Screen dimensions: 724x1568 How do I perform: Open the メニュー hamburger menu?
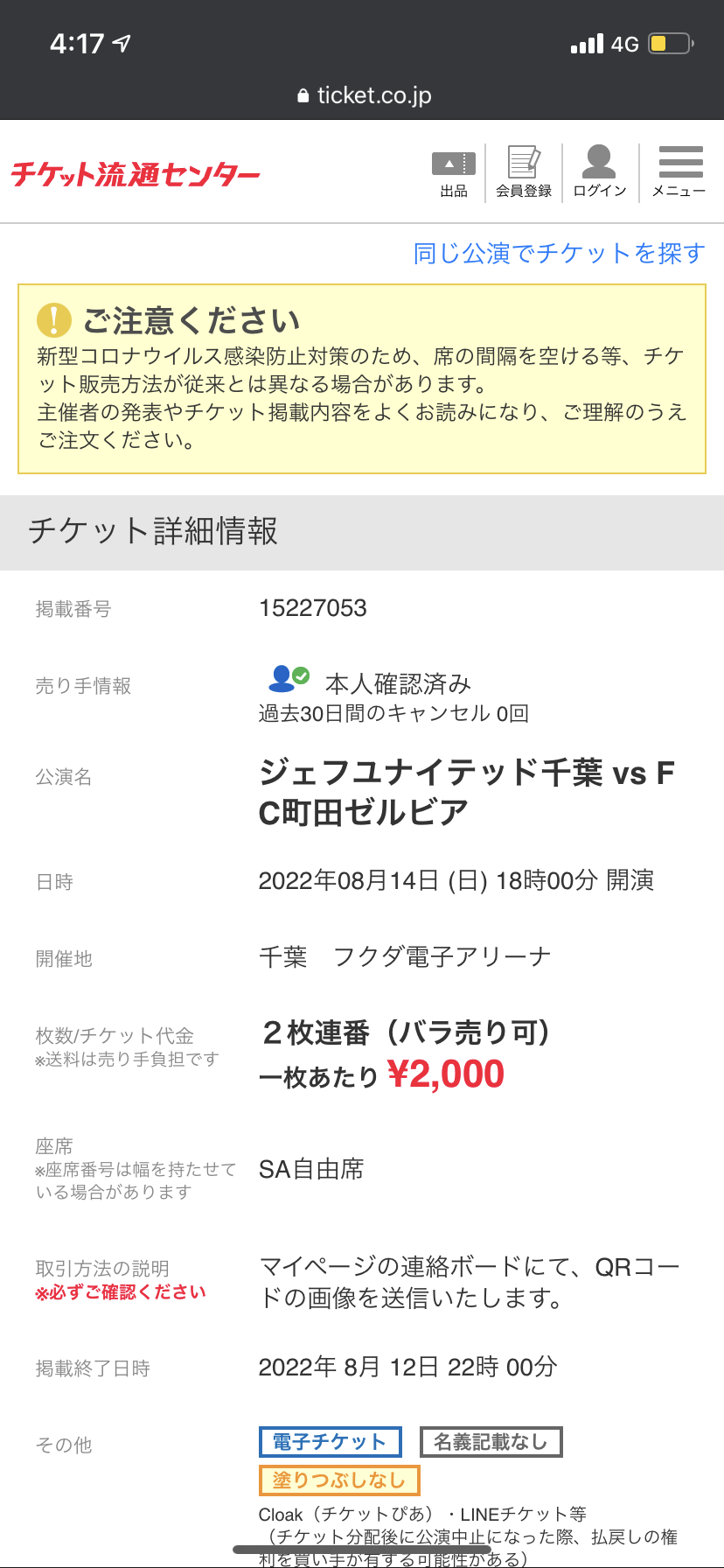(679, 173)
